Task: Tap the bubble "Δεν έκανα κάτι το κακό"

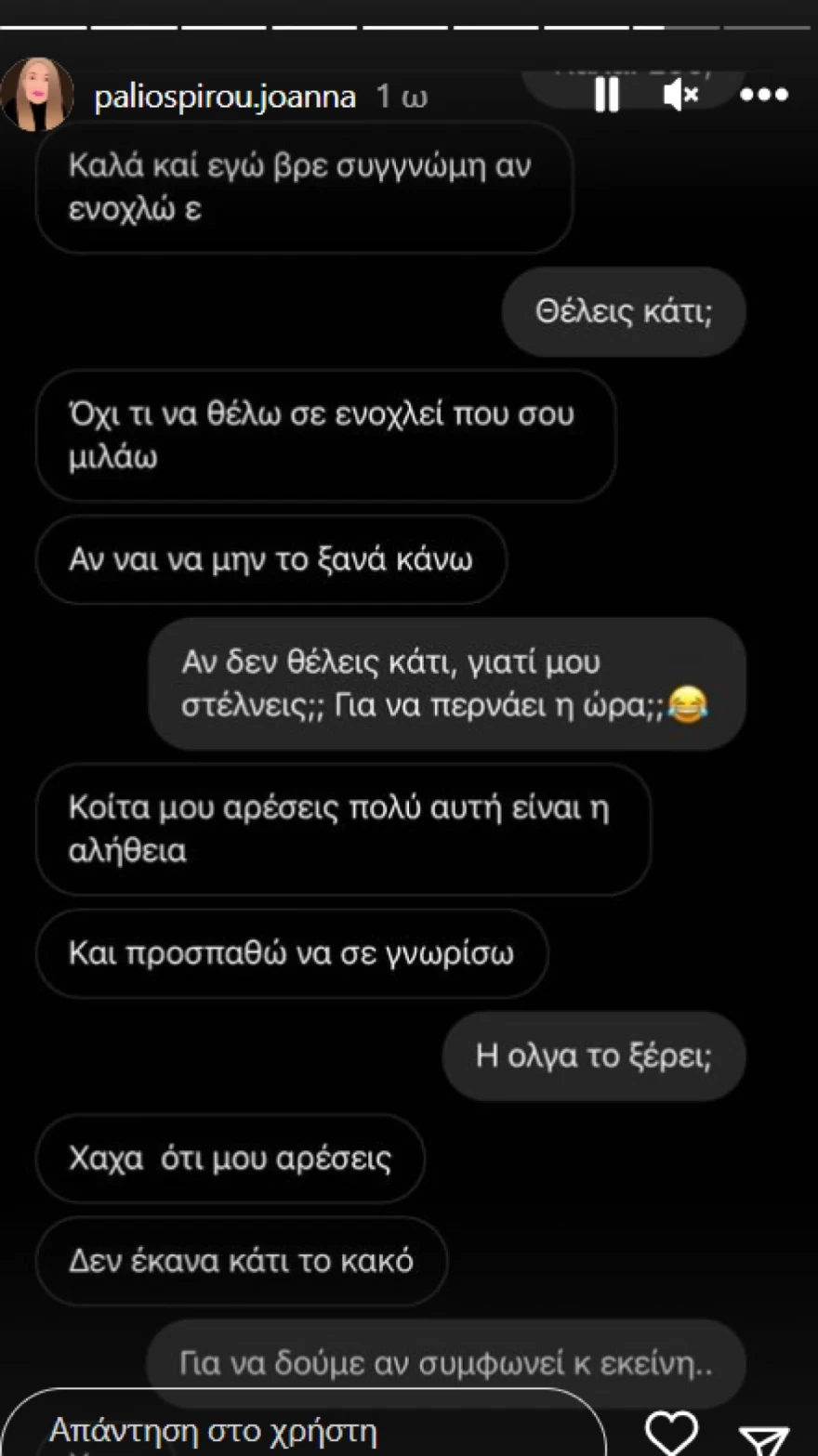Action: tap(241, 1260)
